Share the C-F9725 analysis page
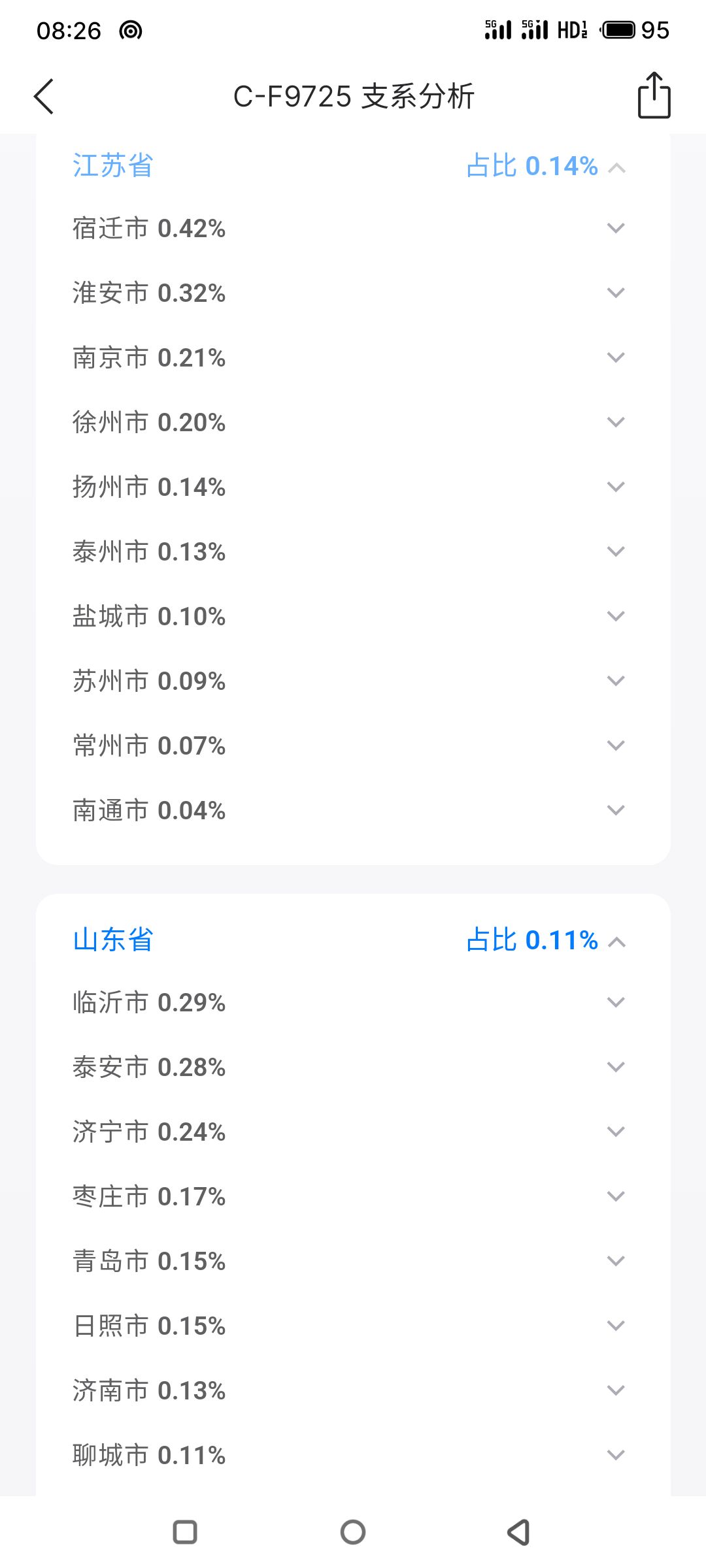 (x=654, y=95)
